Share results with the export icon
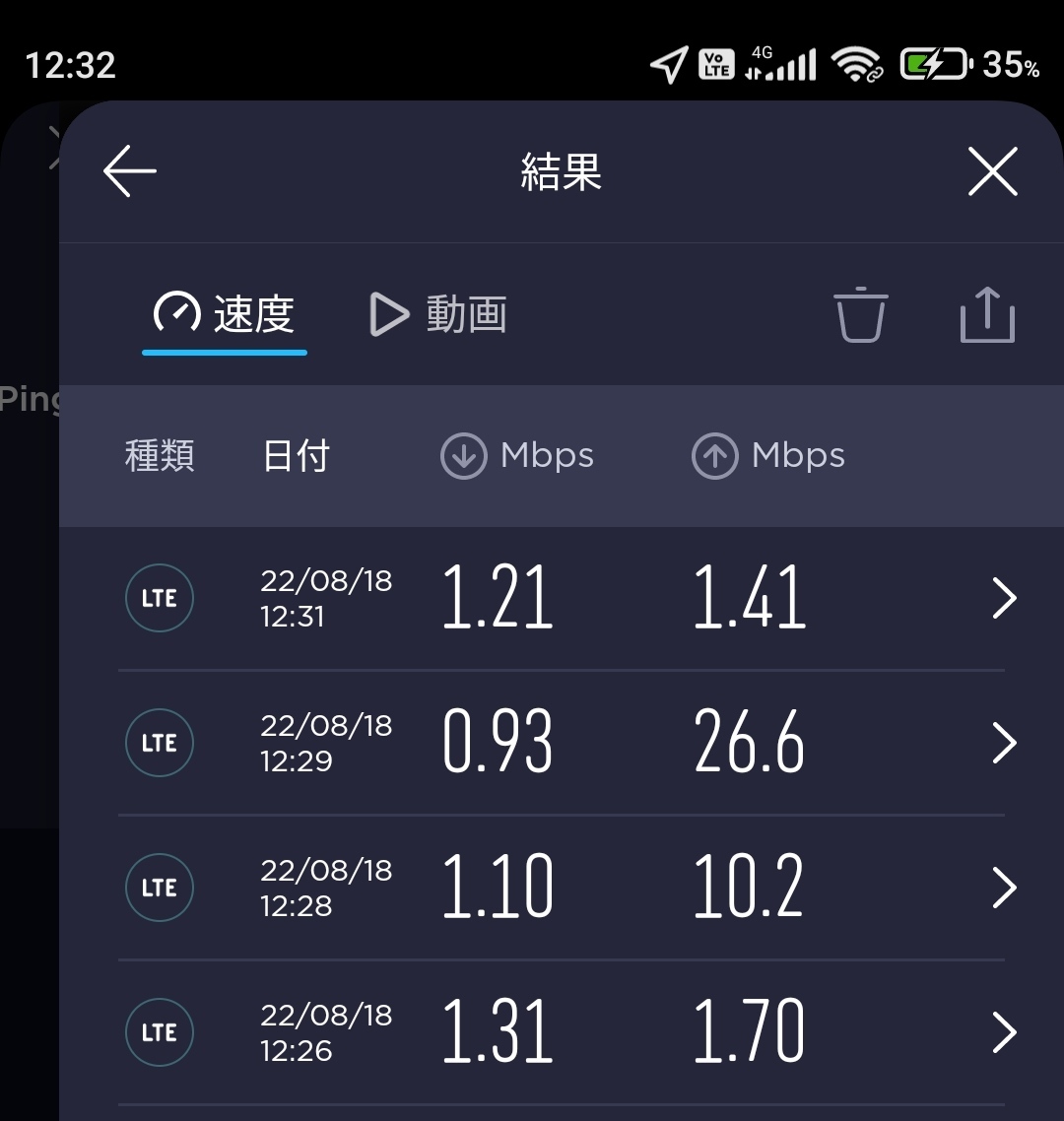Screen dimensions: 1064x1121 tap(987, 314)
